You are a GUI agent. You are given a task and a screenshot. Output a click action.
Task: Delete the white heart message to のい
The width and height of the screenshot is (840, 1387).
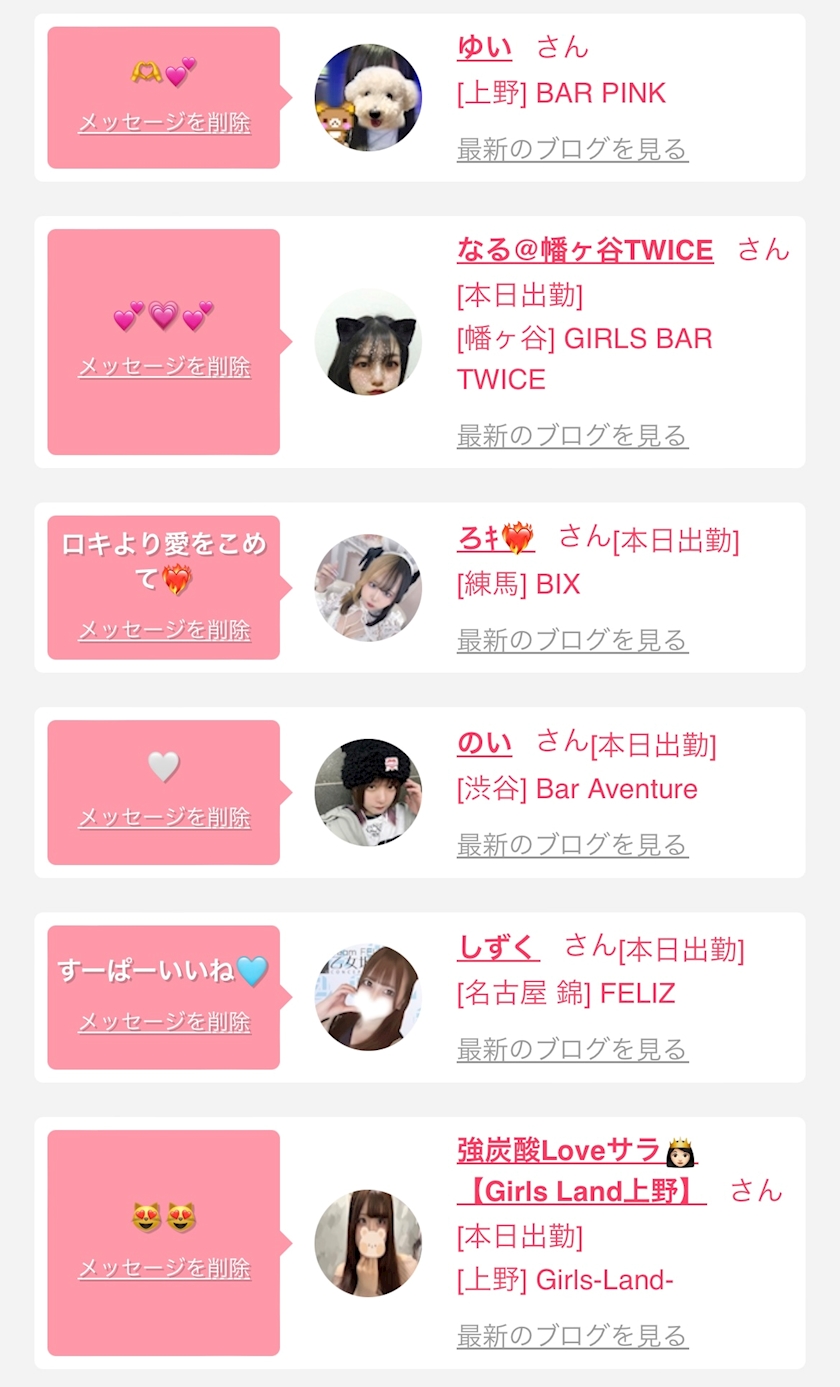tap(164, 818)
